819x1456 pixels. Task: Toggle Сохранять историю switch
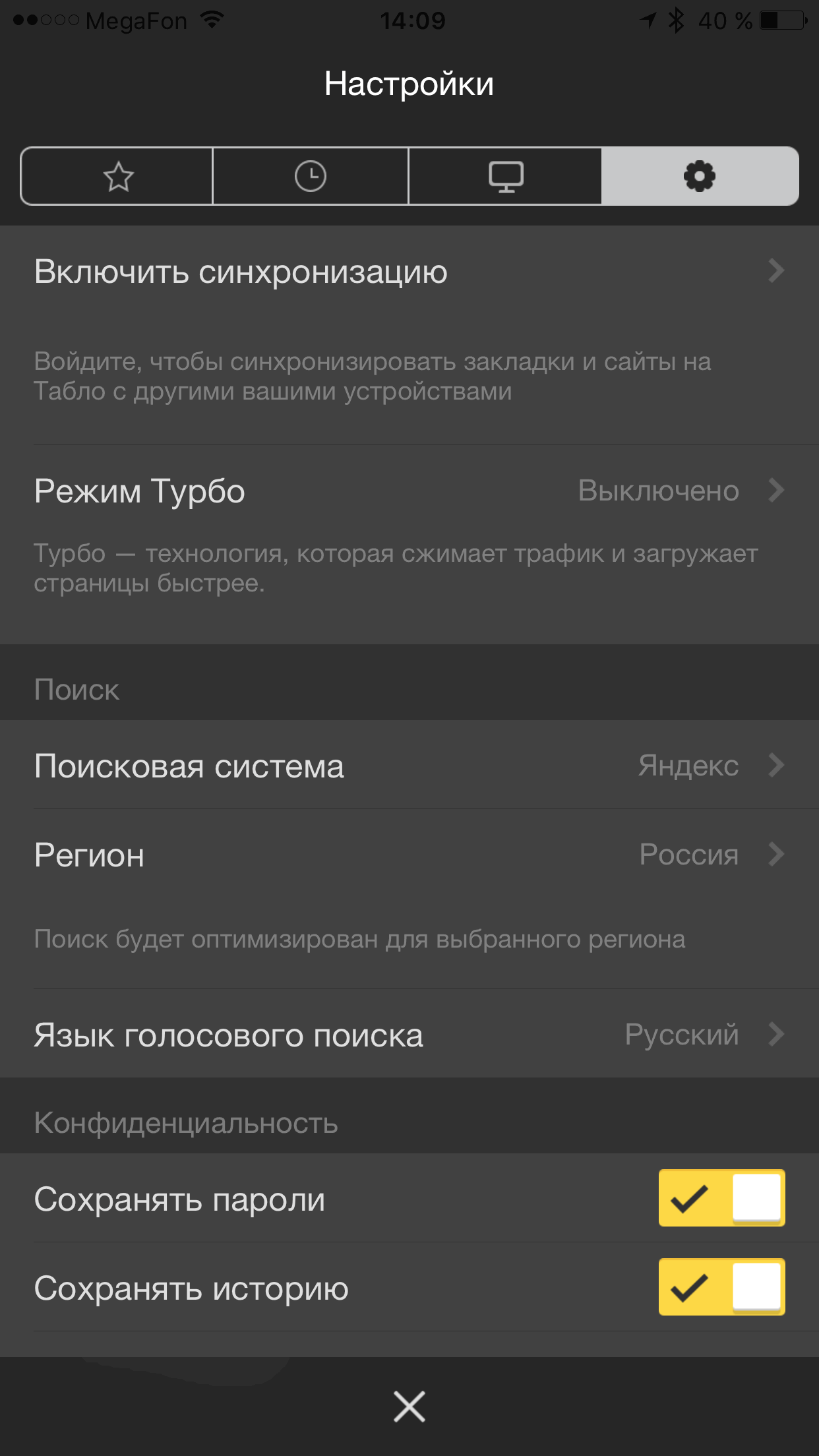tap(721, 1287)
